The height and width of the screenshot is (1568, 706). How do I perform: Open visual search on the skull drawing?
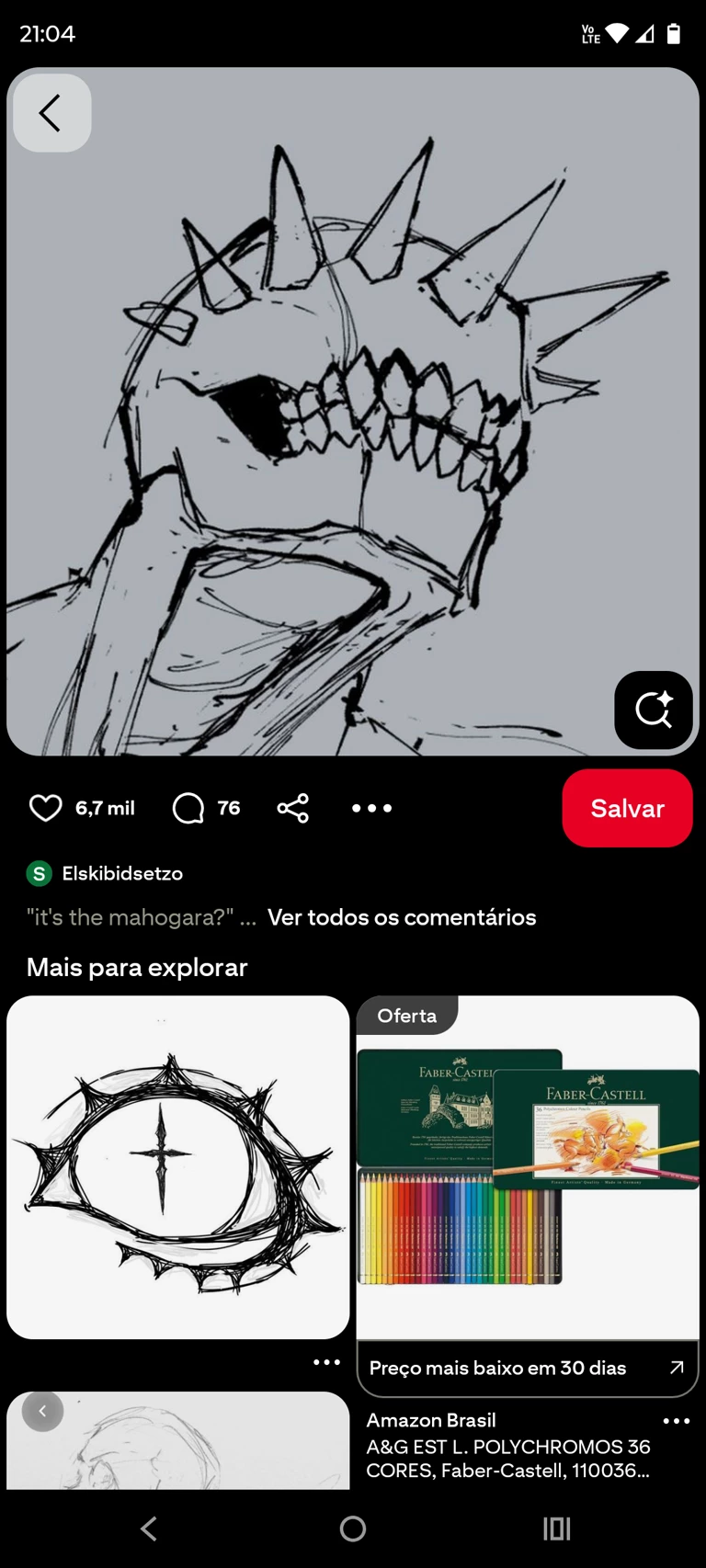click(653, 710)
